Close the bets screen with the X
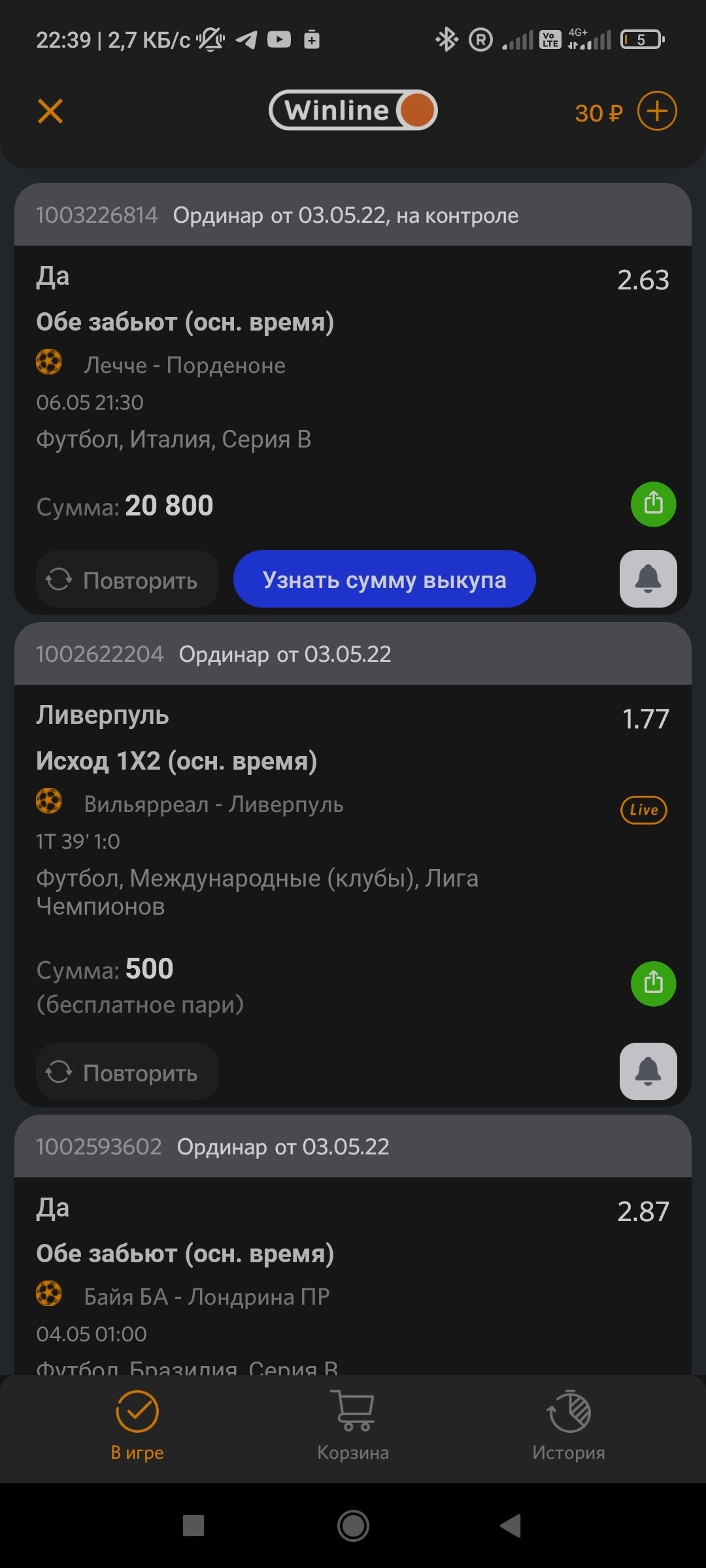The height and width of the screenshot is (1568, 706). click(50, 111)
